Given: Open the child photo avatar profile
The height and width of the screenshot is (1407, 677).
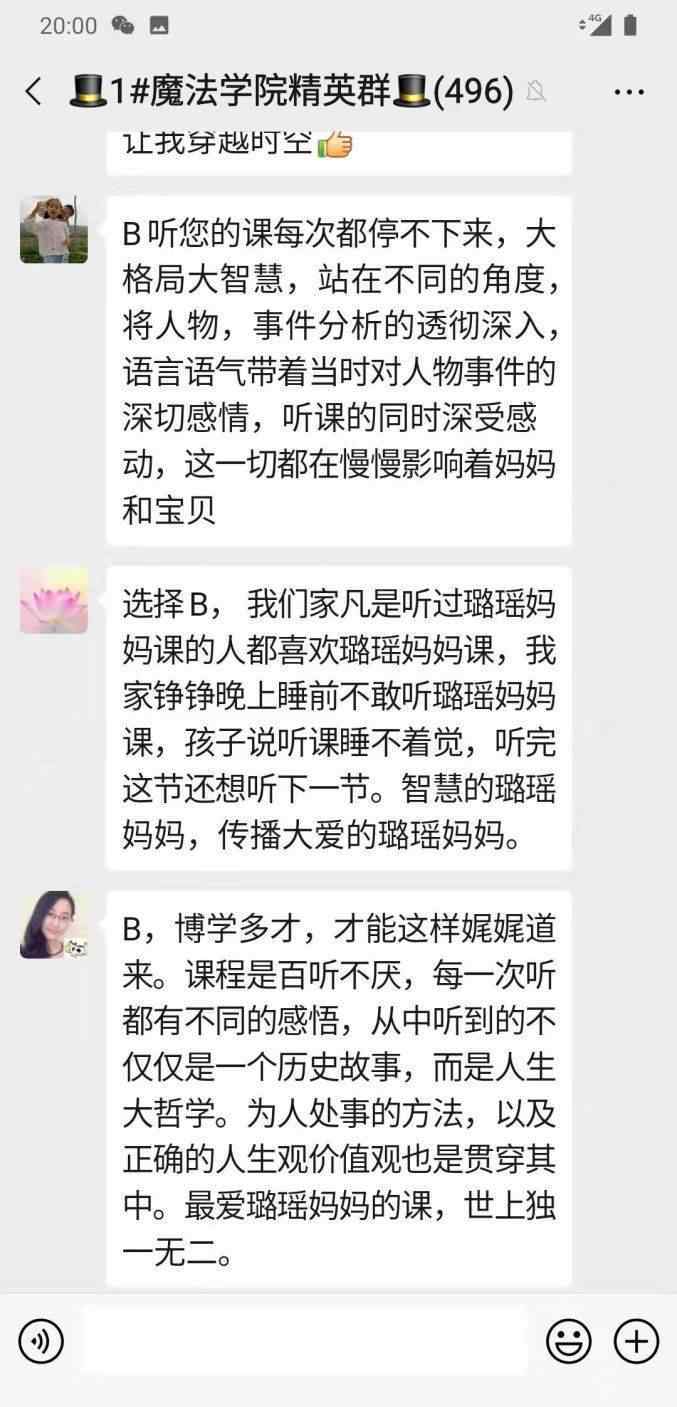Looking at the screenshot, I should (54, 229).
